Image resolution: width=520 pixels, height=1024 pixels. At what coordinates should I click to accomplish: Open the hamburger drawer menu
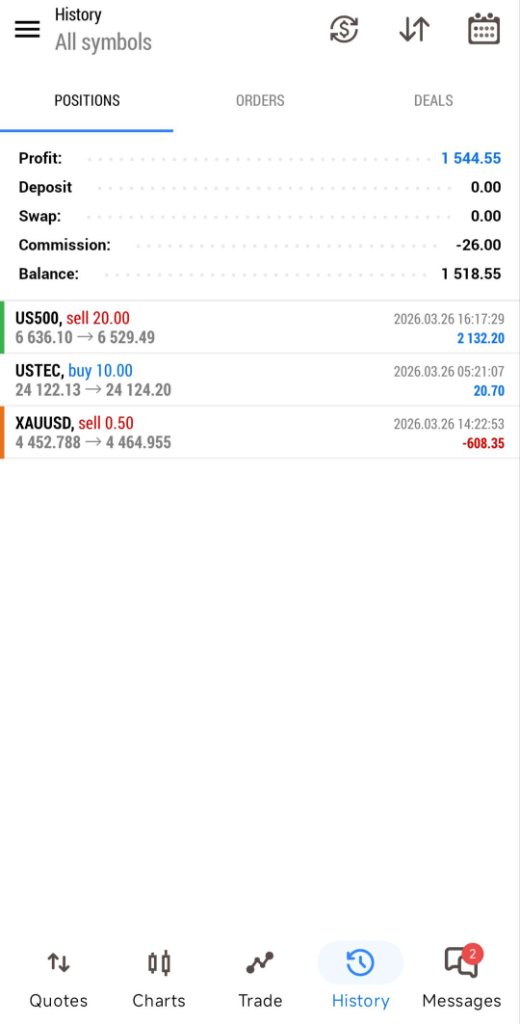27,29
